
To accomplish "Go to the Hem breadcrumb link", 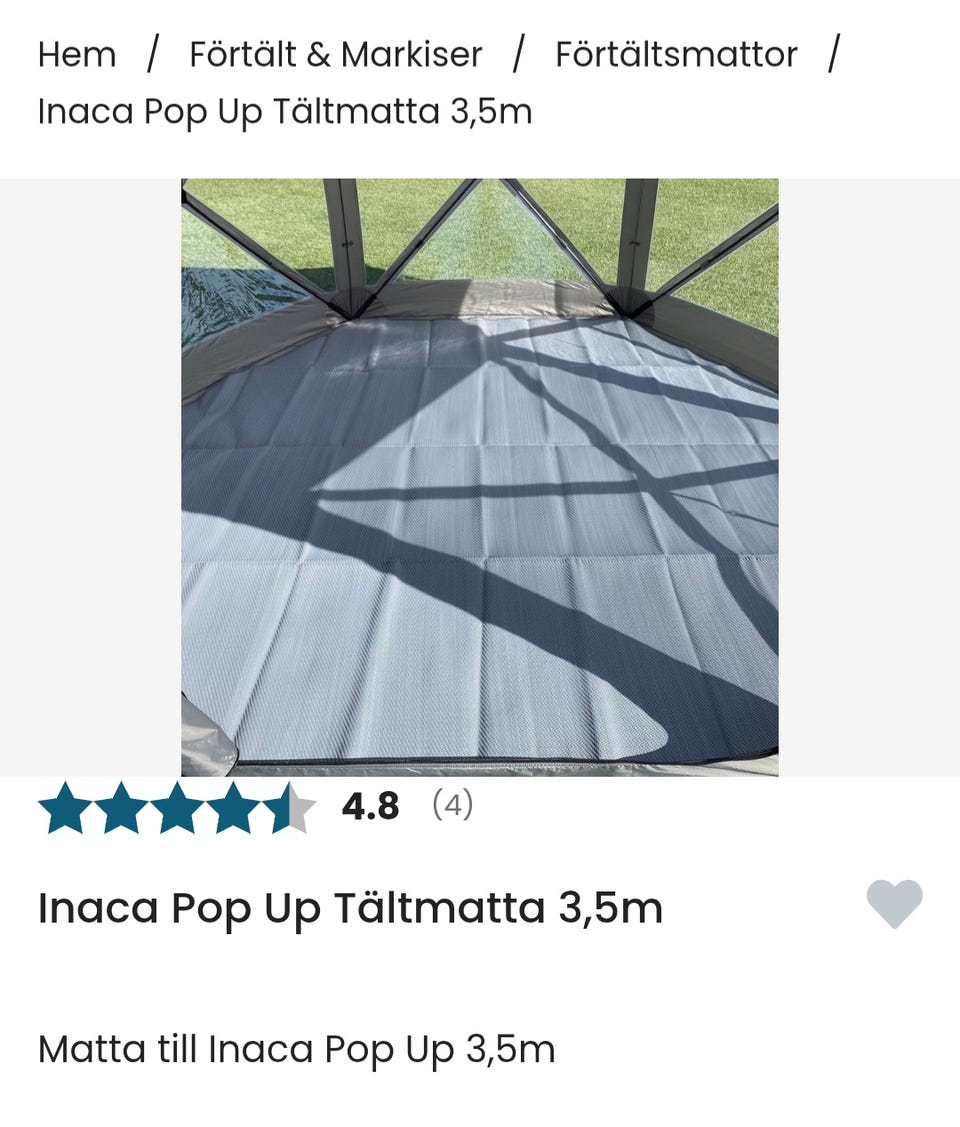I will click(77, 54).
